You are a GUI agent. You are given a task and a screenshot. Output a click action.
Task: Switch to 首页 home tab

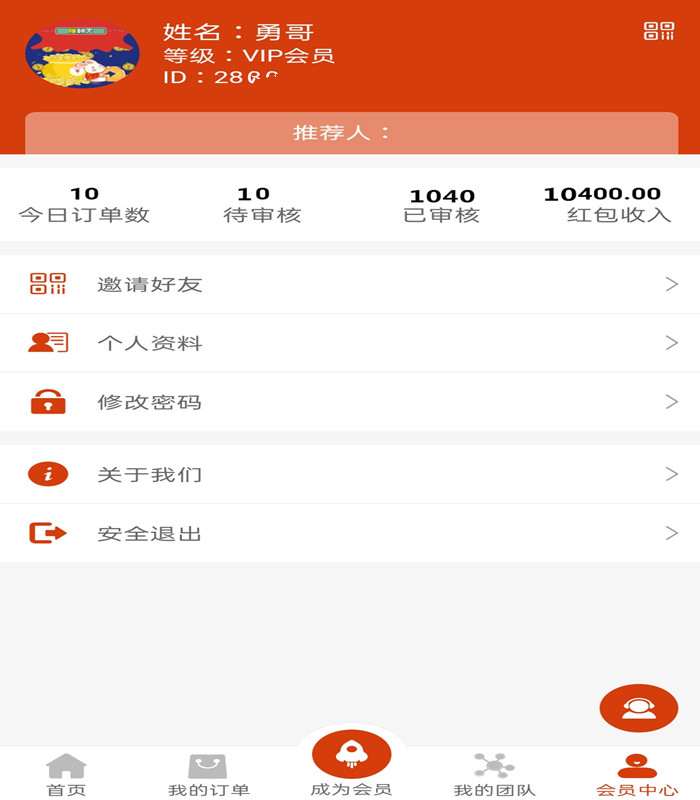pyautogui.click(x=66, y=775)
